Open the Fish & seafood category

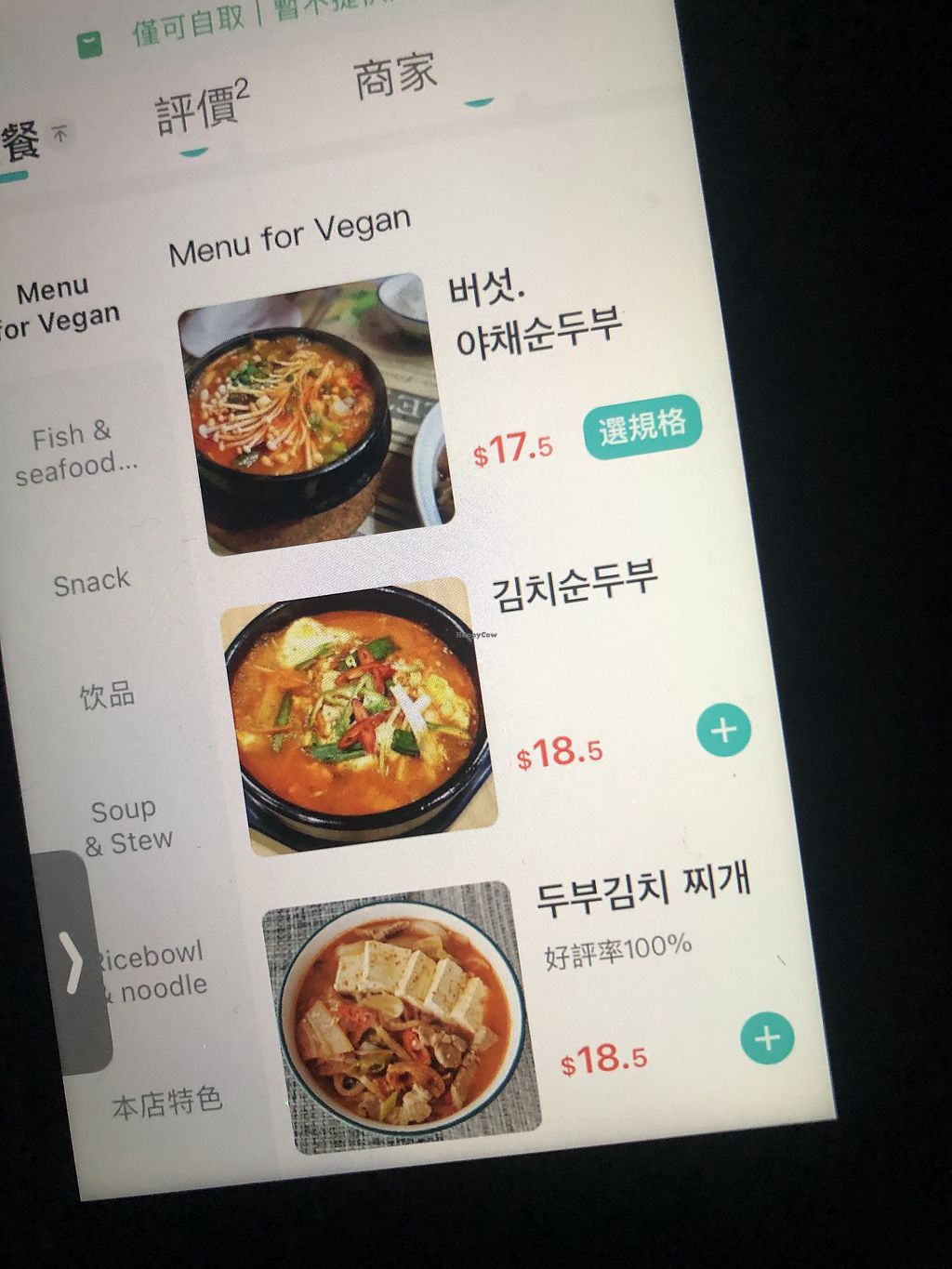(74, 453)
